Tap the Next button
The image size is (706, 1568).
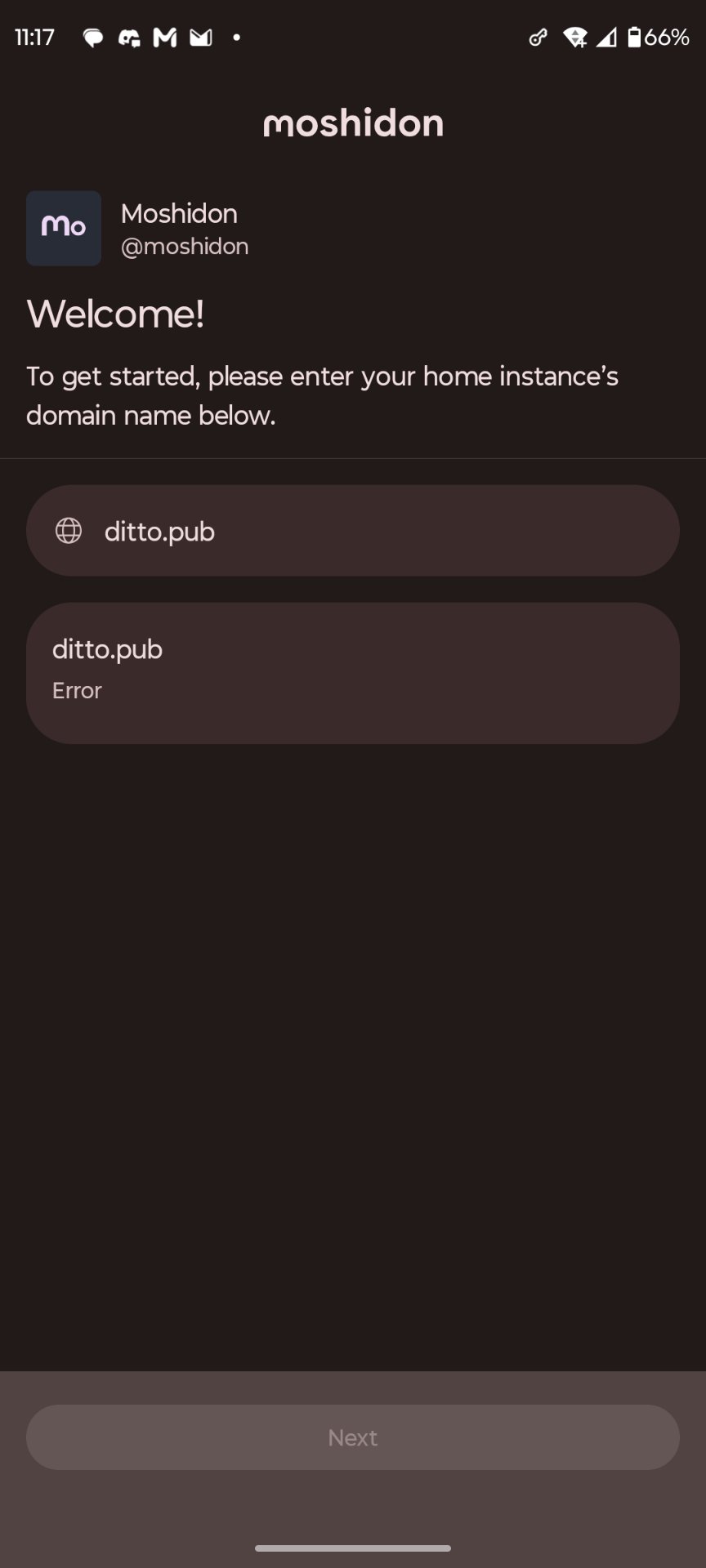[x=353, y=1437]
